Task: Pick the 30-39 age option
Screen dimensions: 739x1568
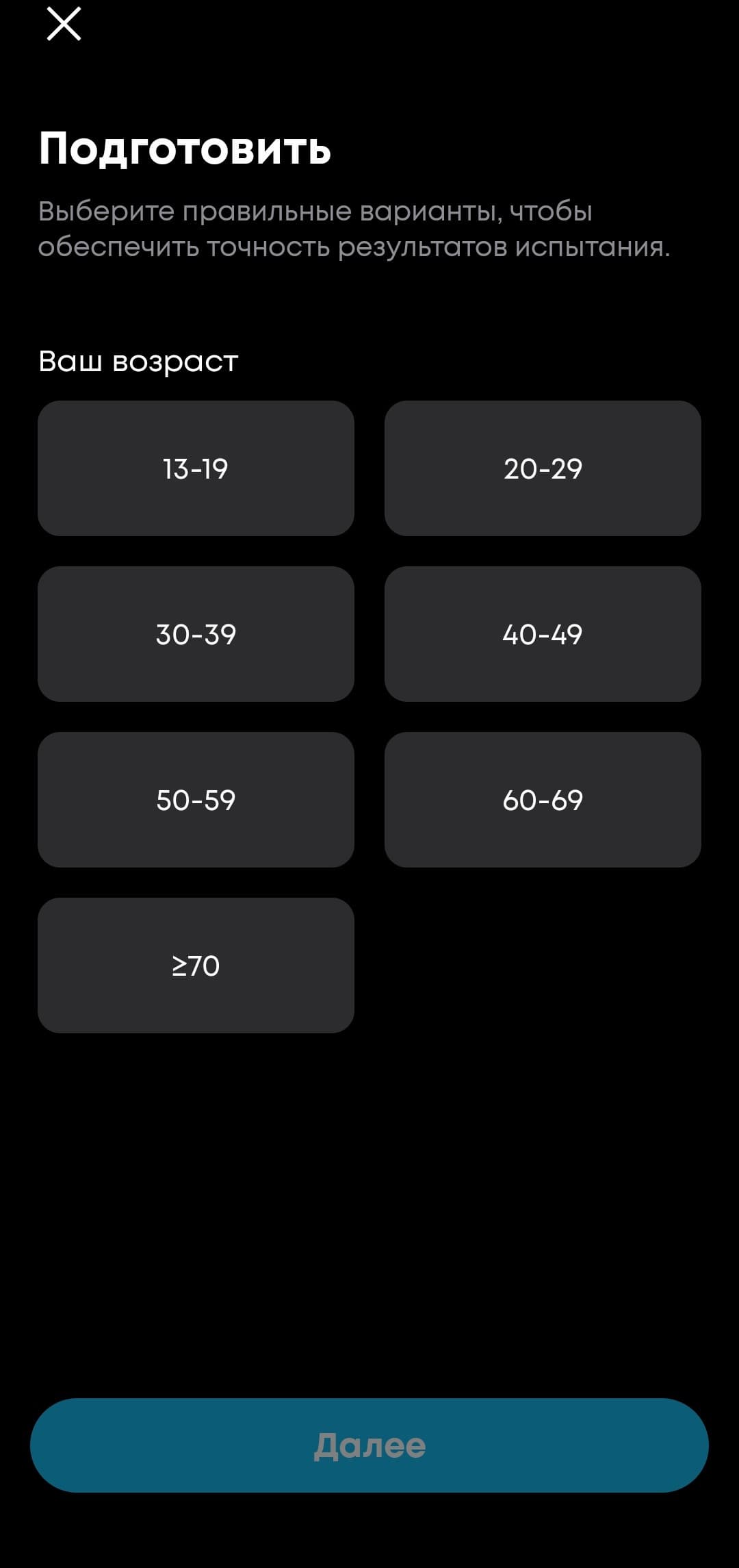Action: (196, 634)
